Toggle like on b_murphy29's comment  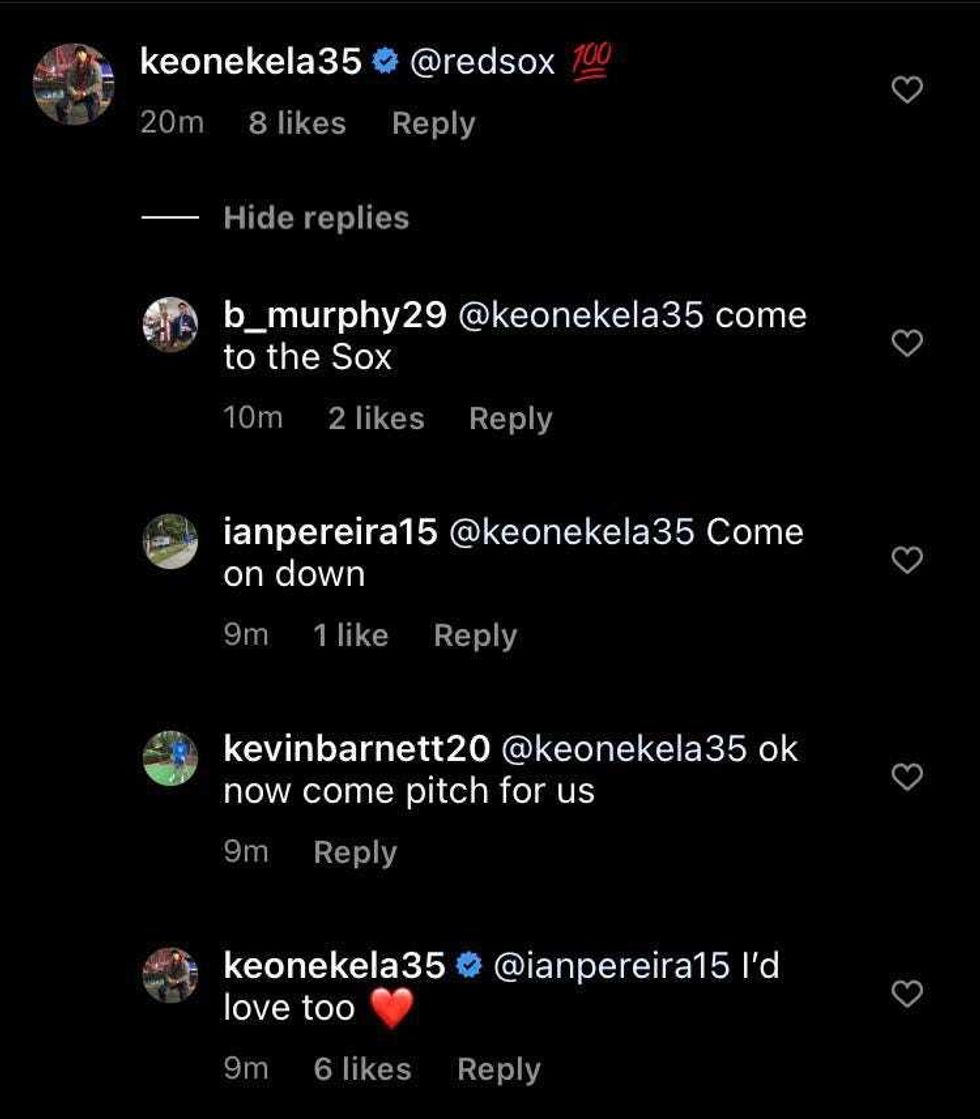pyautogui.click(x=907, y=341)
